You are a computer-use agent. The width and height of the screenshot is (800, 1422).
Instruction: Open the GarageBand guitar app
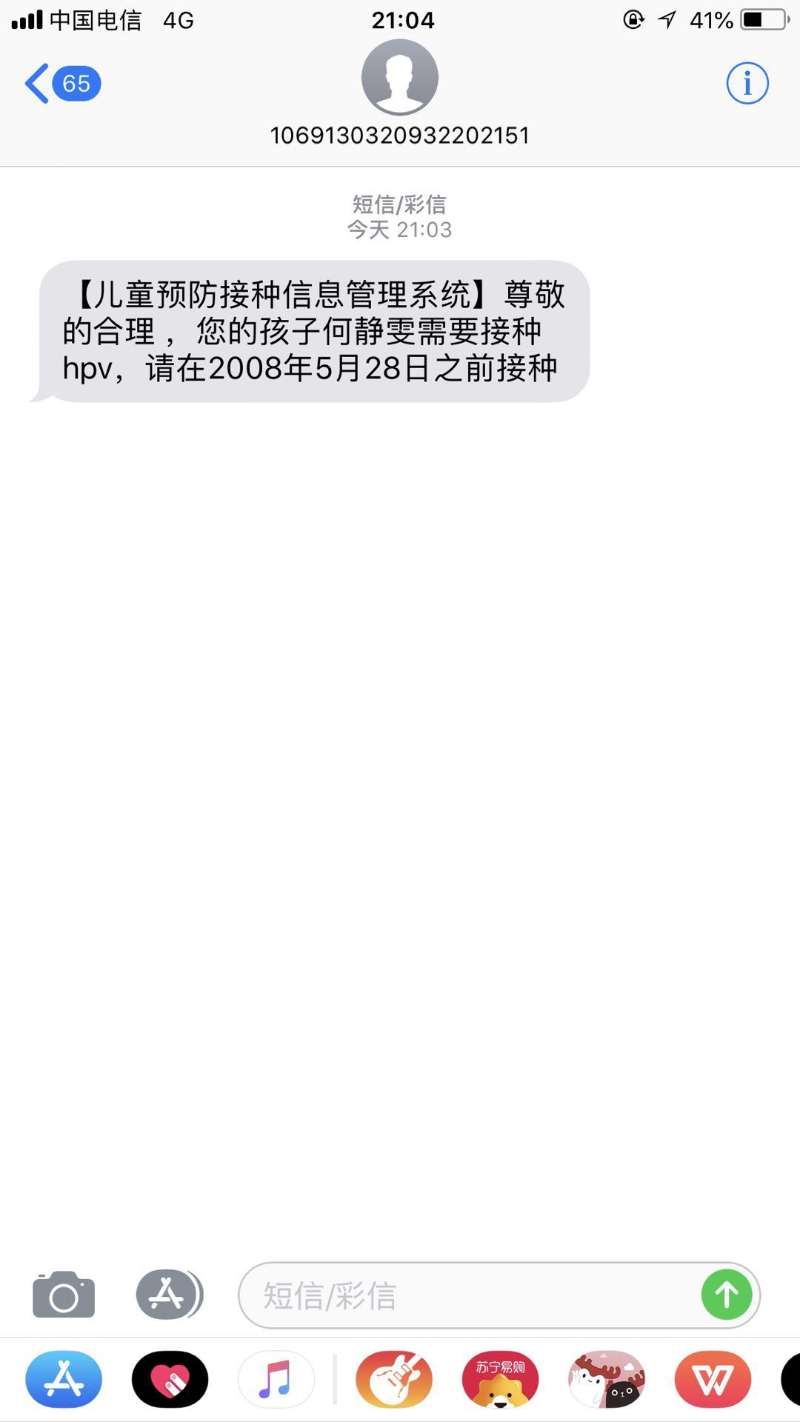[394, 1380]
